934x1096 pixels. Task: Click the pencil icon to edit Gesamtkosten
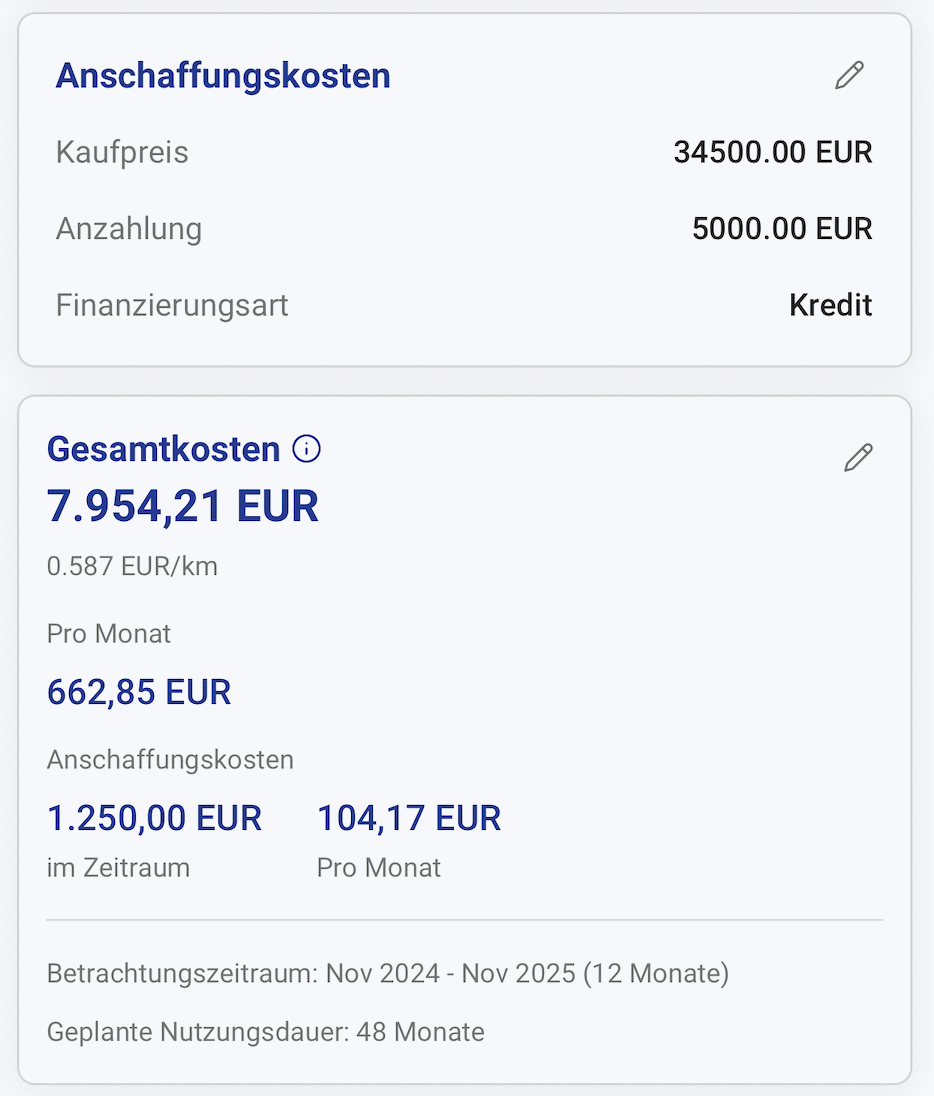(857, 457)
